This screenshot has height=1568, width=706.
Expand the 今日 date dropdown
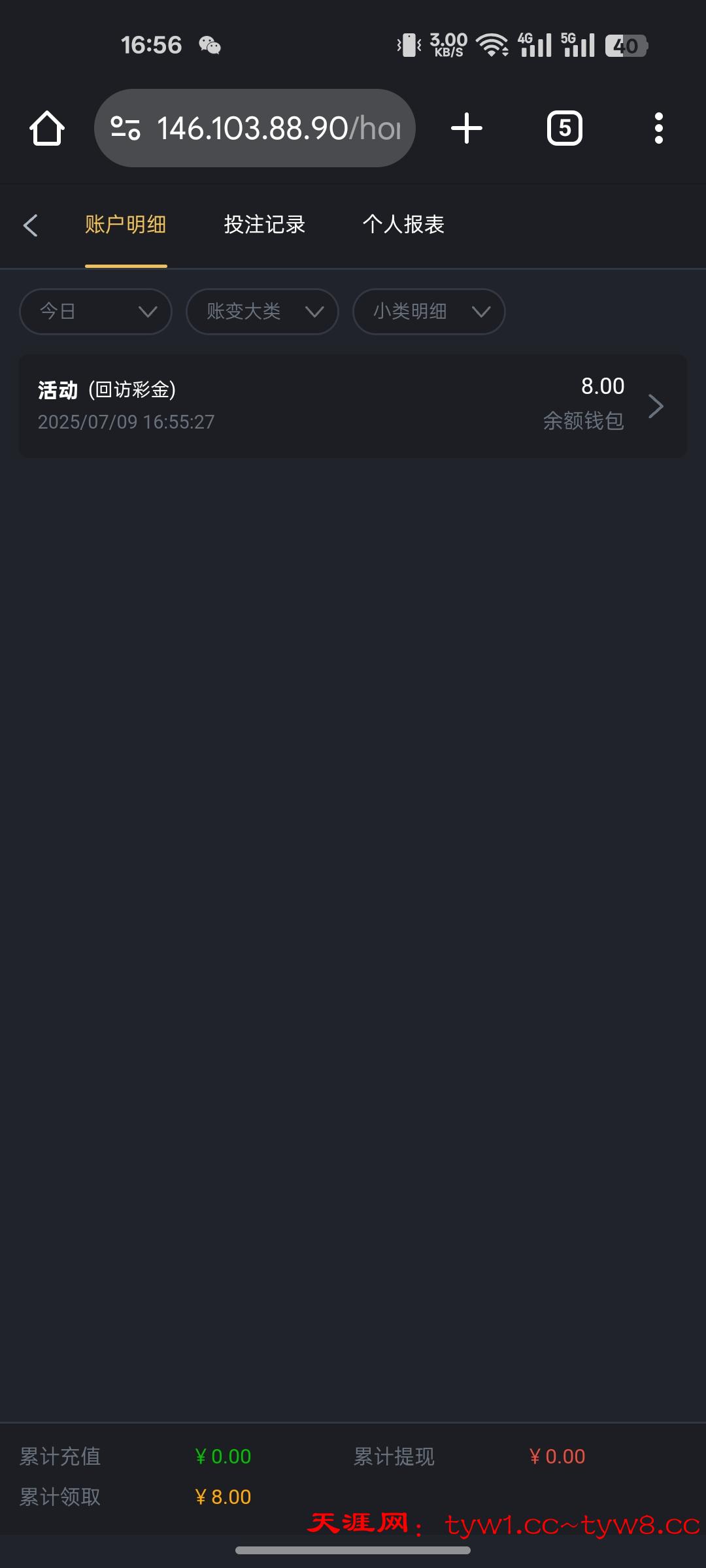pyautogui.click(x=95, y=312)
